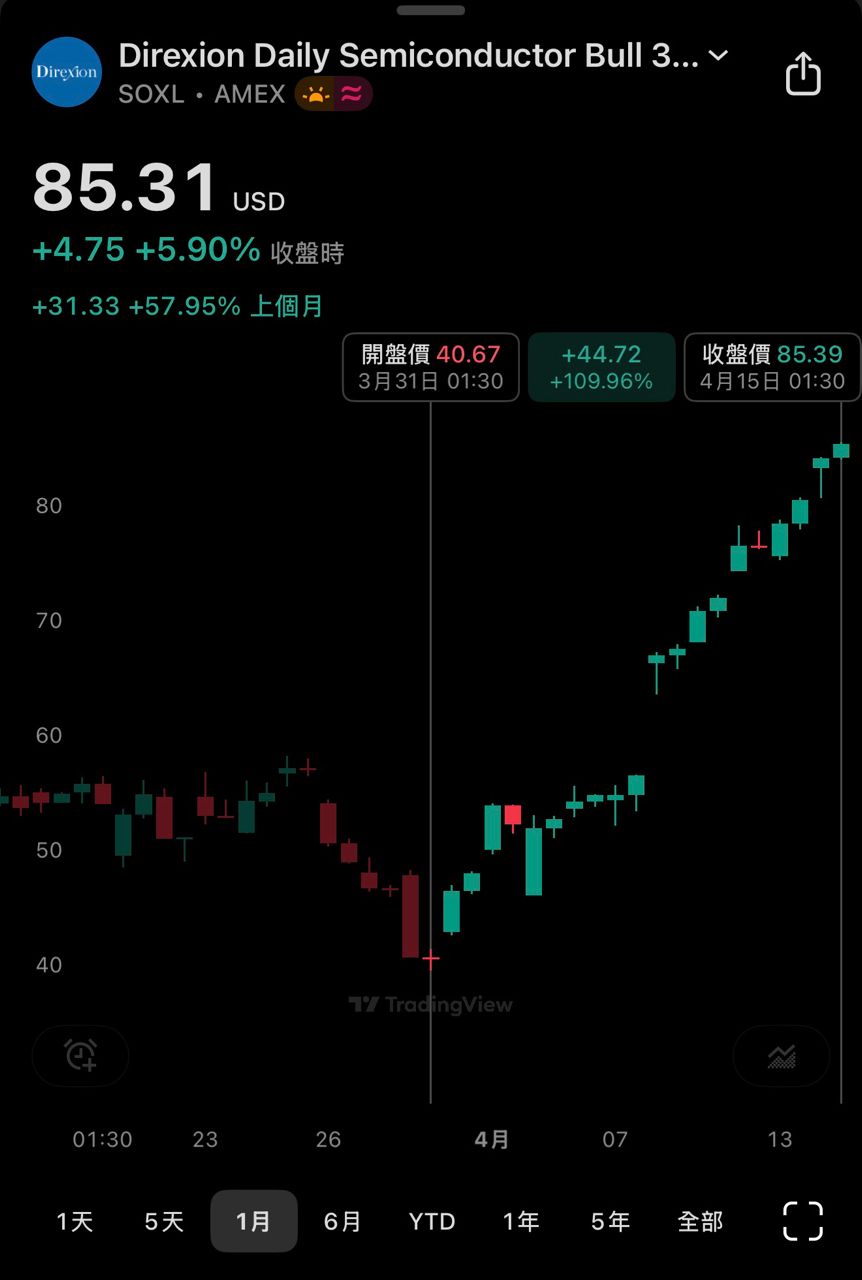The height and width of the screenshot is (1280, 862).
Task: Change the chart type
Action: 781,1055
